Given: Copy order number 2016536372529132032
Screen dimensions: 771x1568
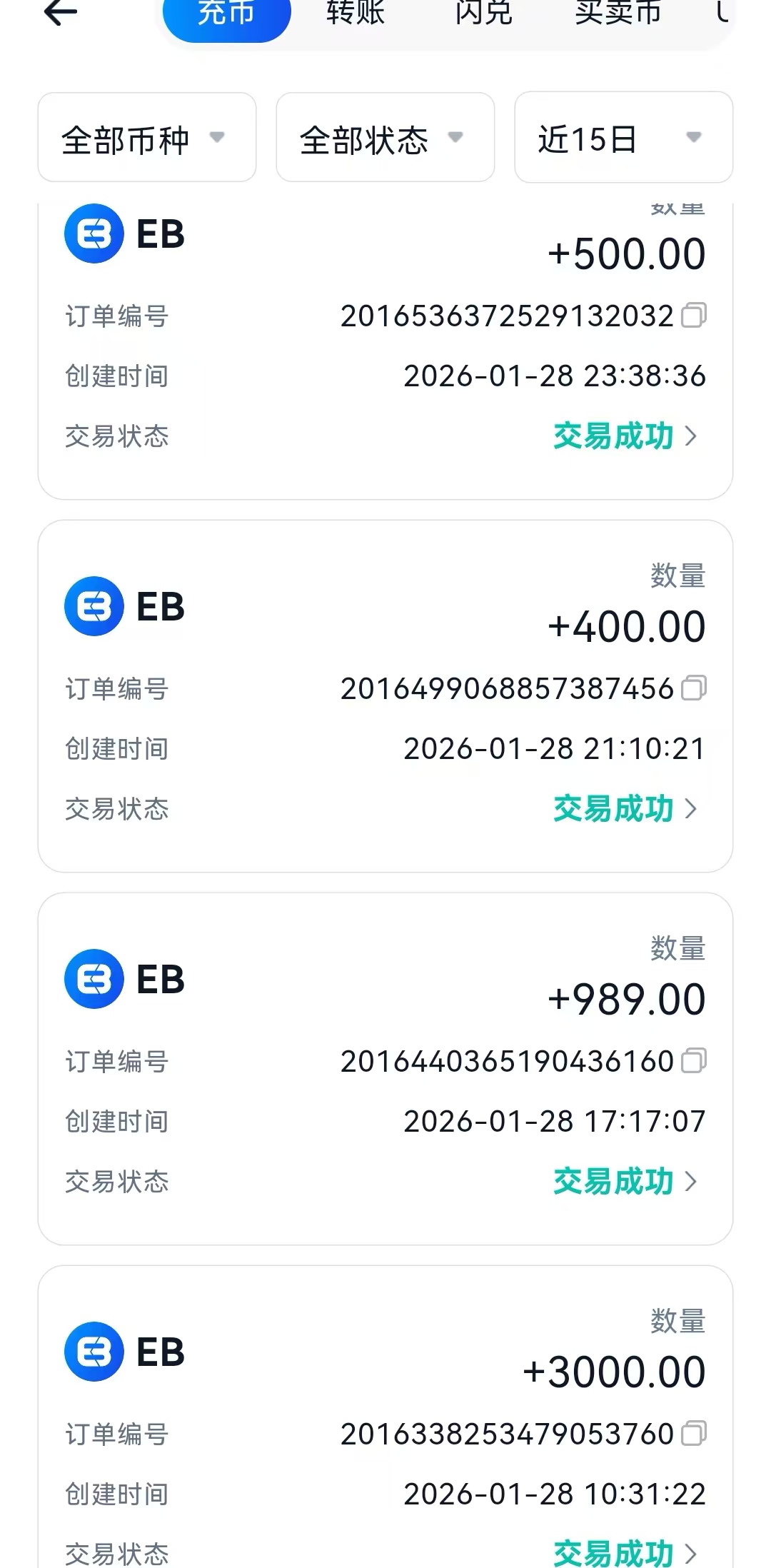Looking at the screenshot, I should tap(693, 315).
